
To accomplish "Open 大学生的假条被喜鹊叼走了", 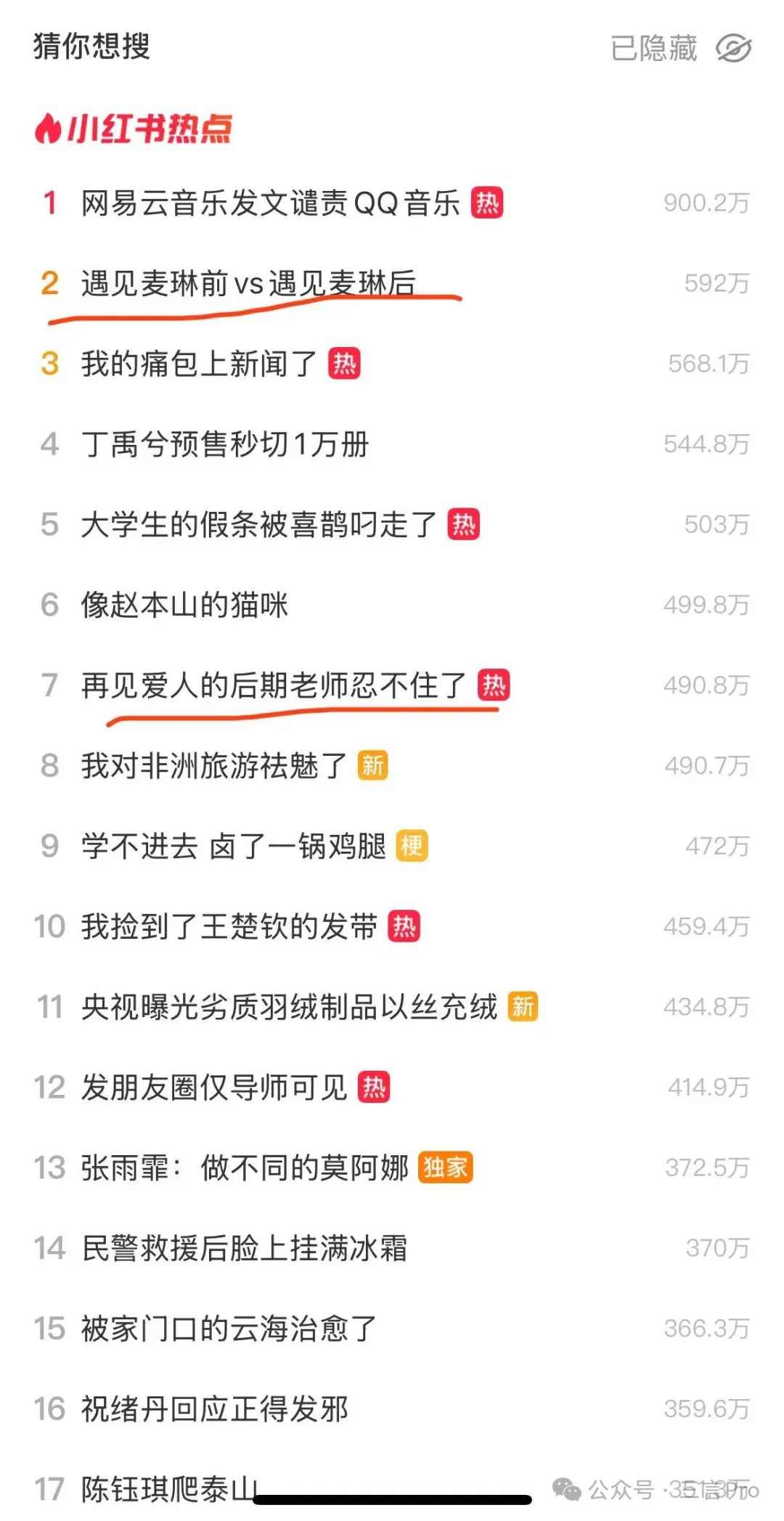I will tap(258, 525).
